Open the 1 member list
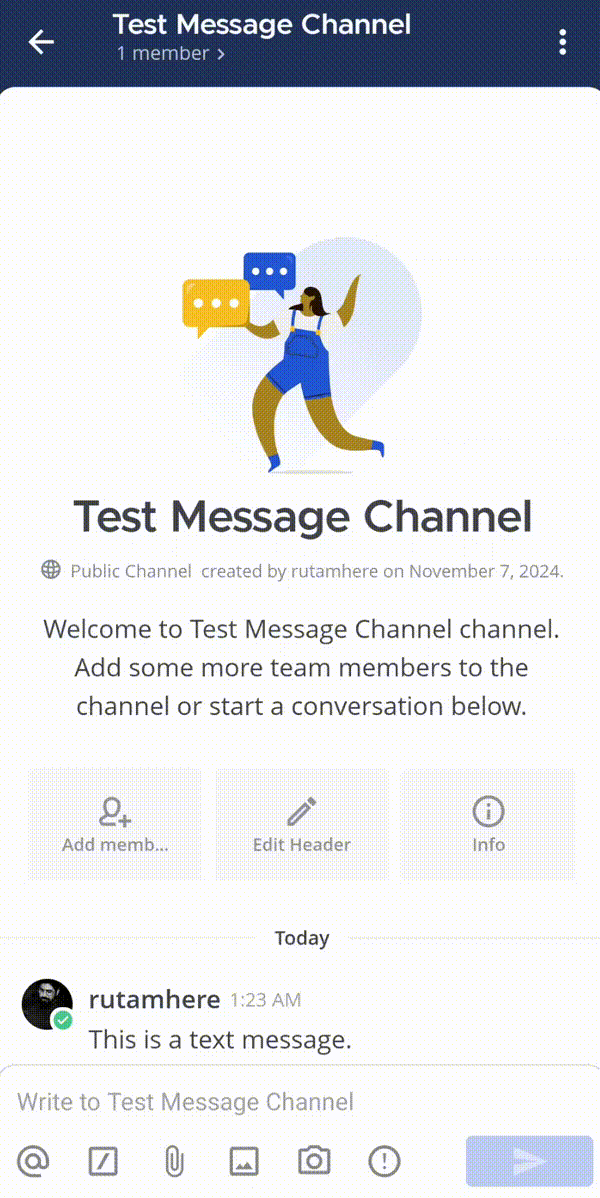 pyautogui.click(x=171, y=53)
